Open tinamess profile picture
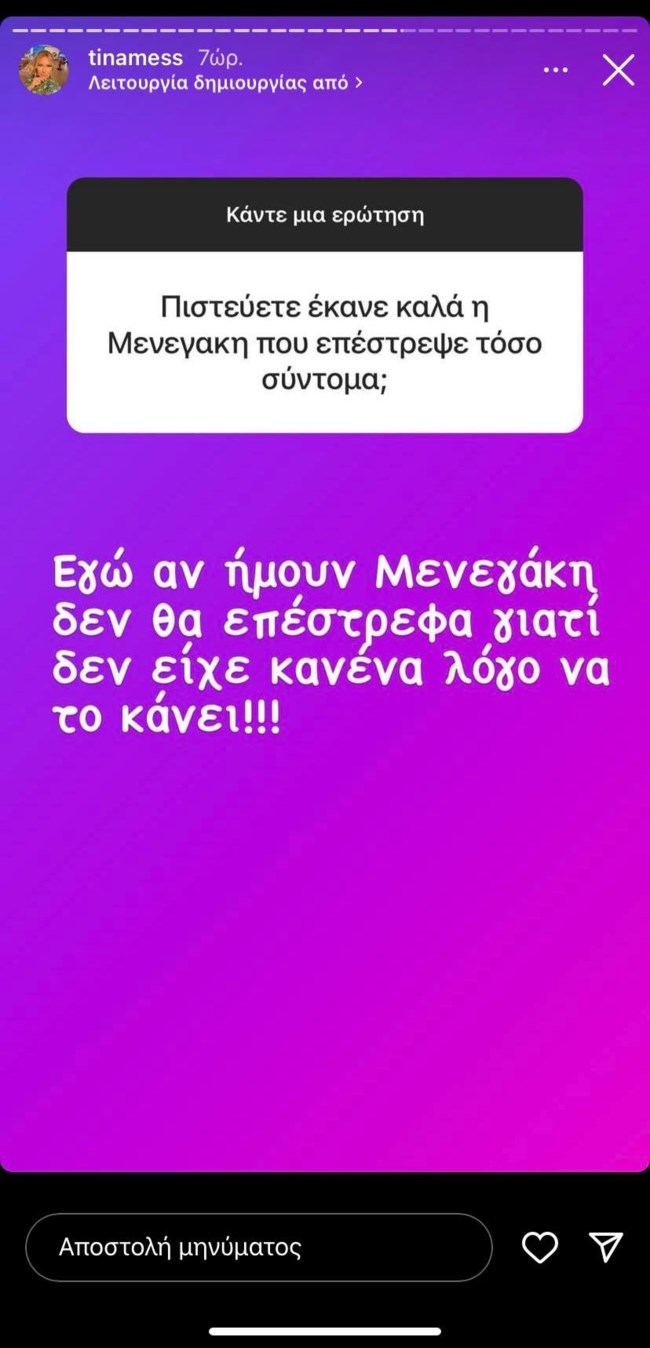 coord(44,70)
